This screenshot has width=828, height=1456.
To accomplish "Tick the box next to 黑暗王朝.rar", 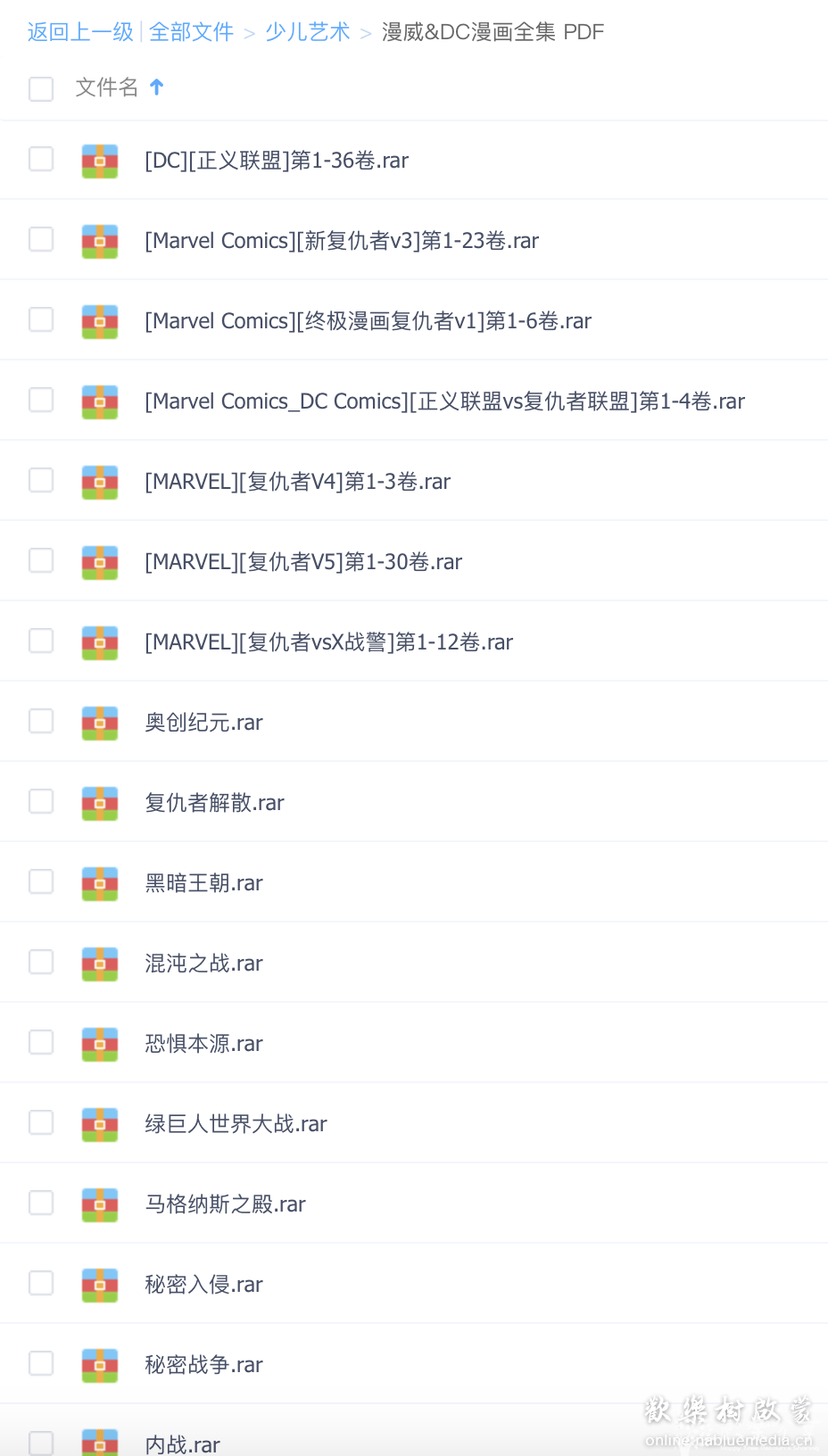I will [41, 881].
